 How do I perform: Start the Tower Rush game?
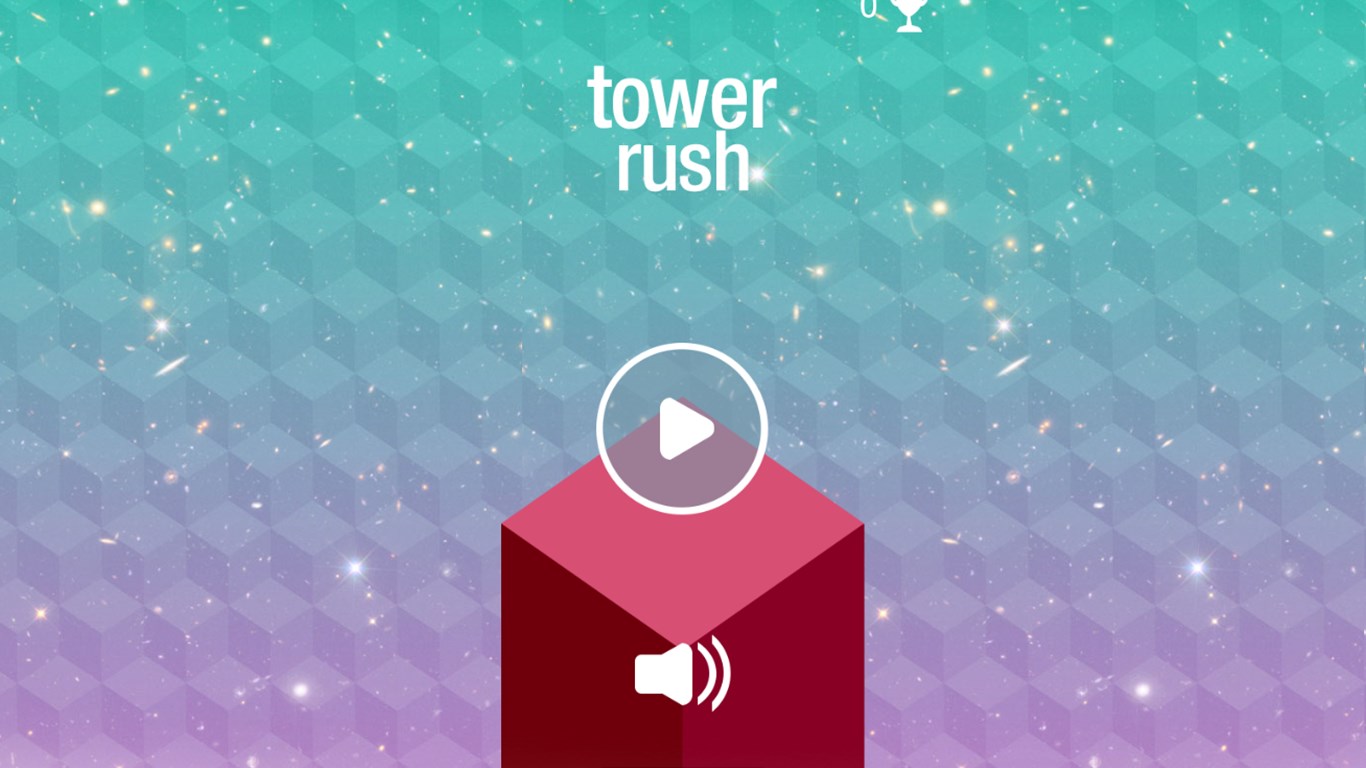click(x=682, y=429)
